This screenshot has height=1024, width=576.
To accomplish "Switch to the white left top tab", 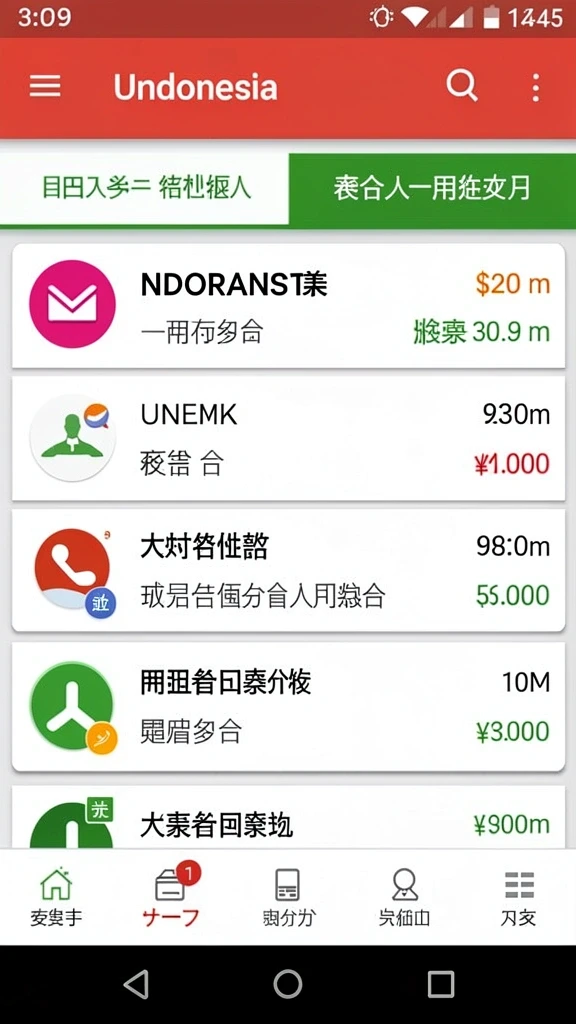I will coord(144,189).
